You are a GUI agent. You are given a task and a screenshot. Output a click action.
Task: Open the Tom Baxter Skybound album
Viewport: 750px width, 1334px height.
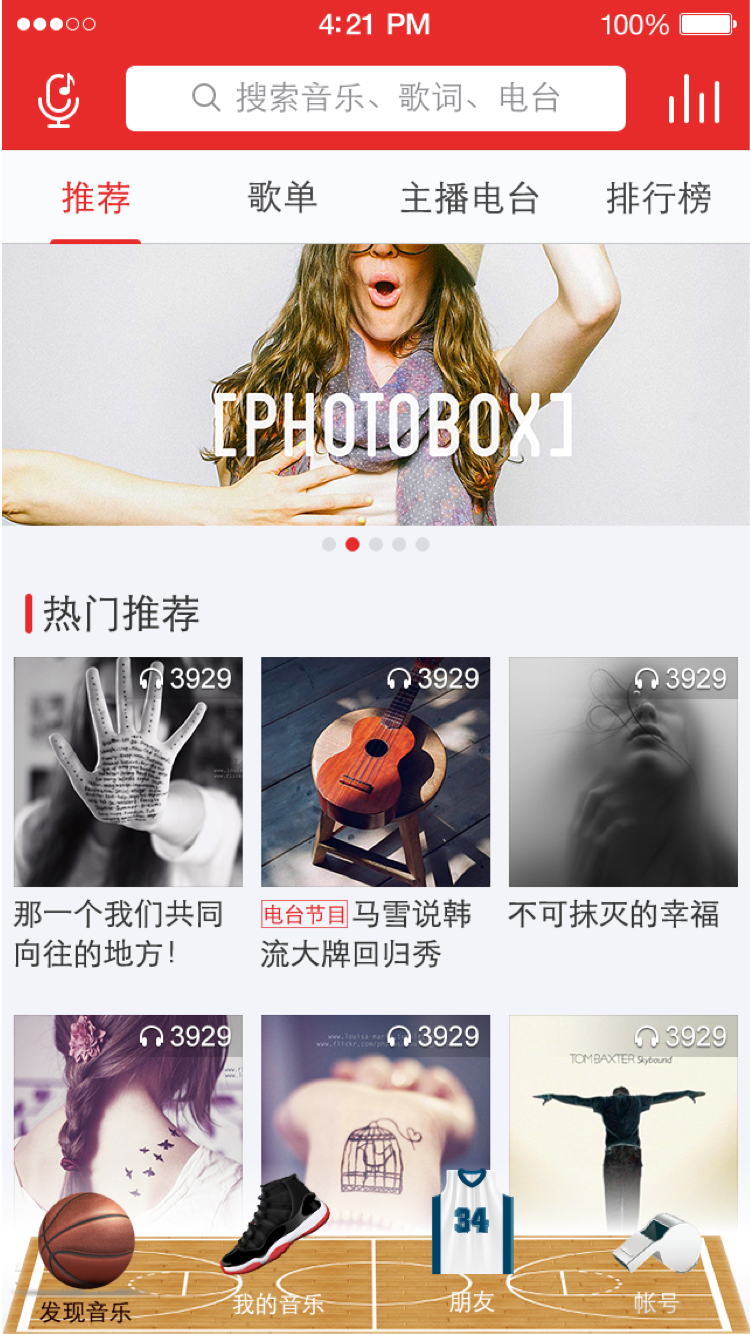[x=623, y=1110]
